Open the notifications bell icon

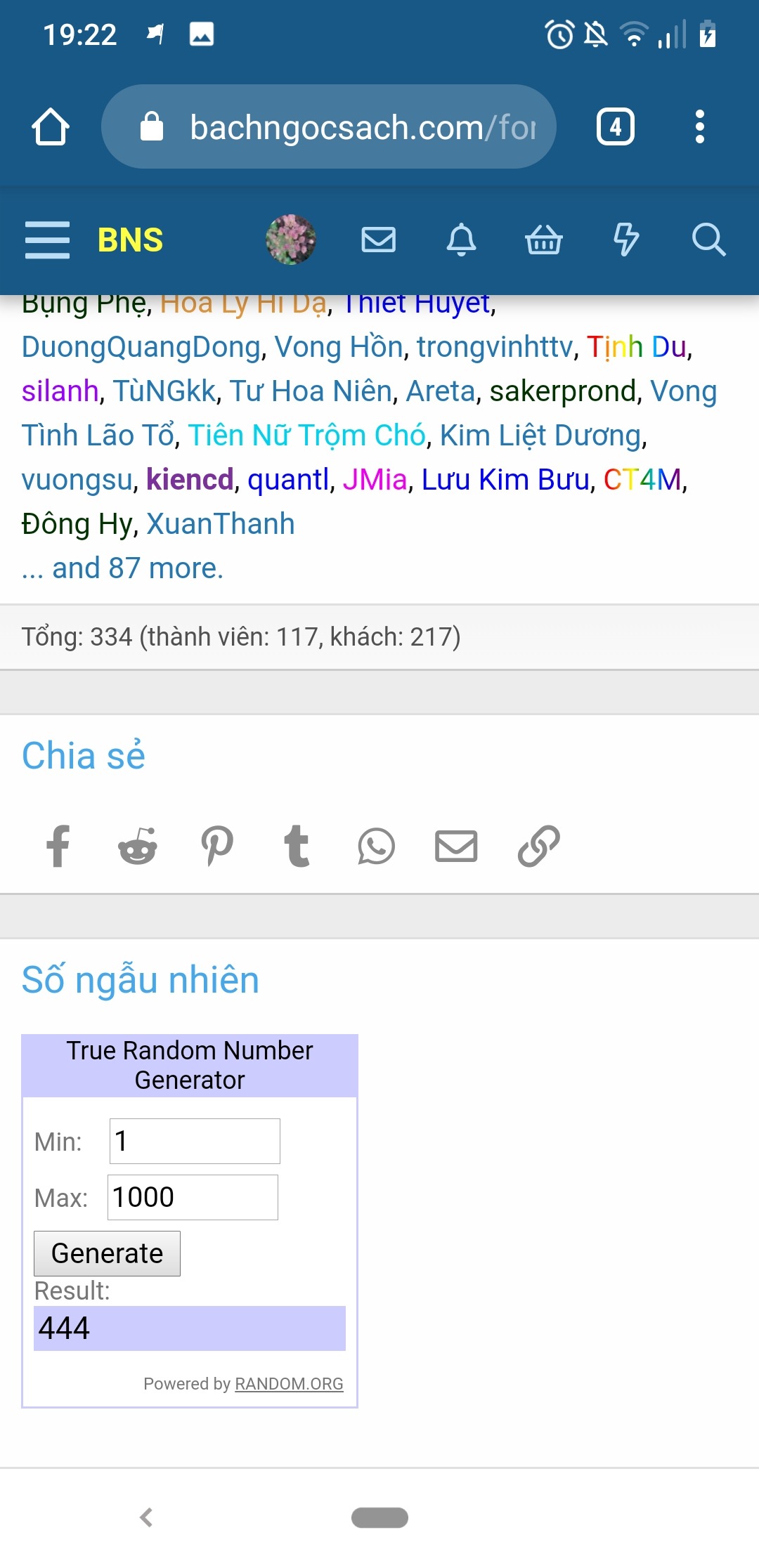(462, 240)
